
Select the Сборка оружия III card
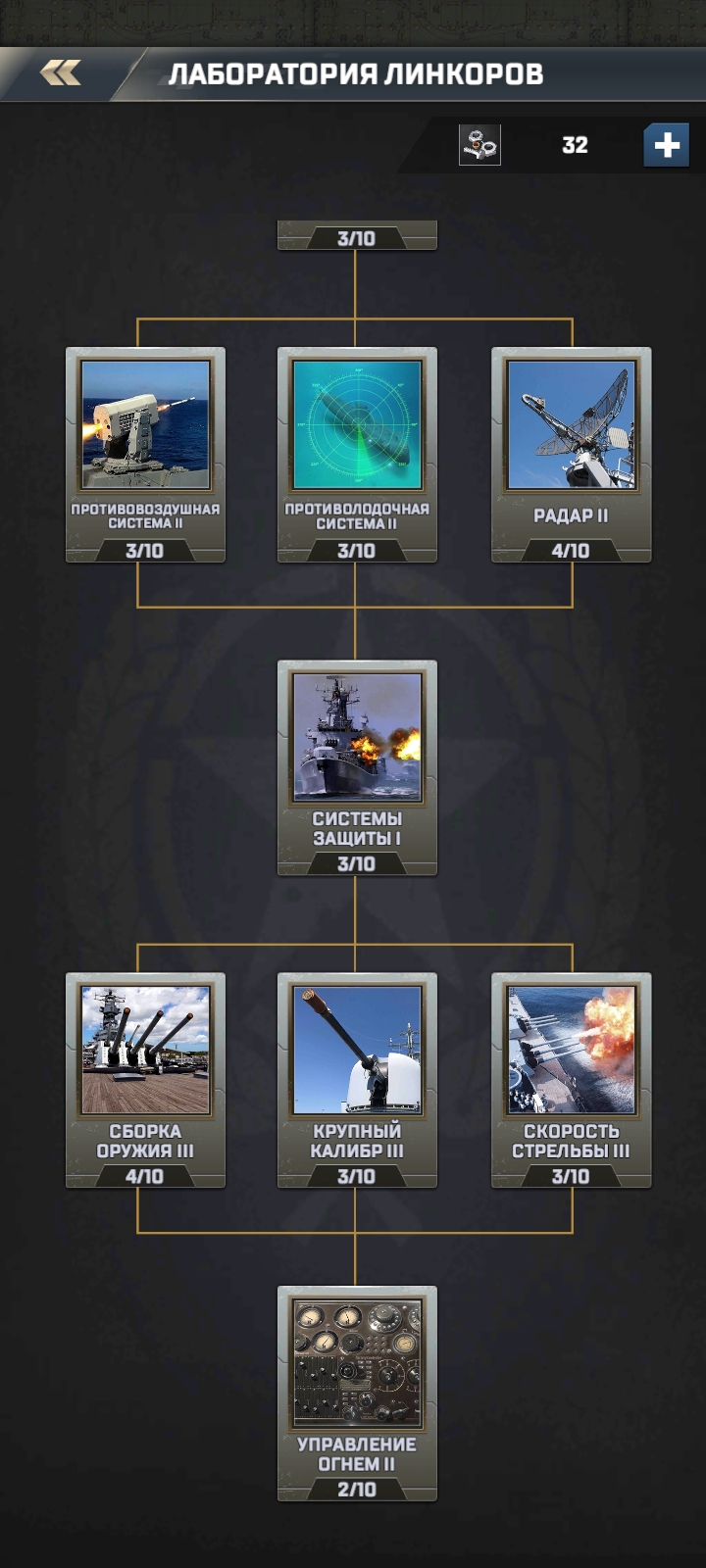click(x=145, y=1079)
